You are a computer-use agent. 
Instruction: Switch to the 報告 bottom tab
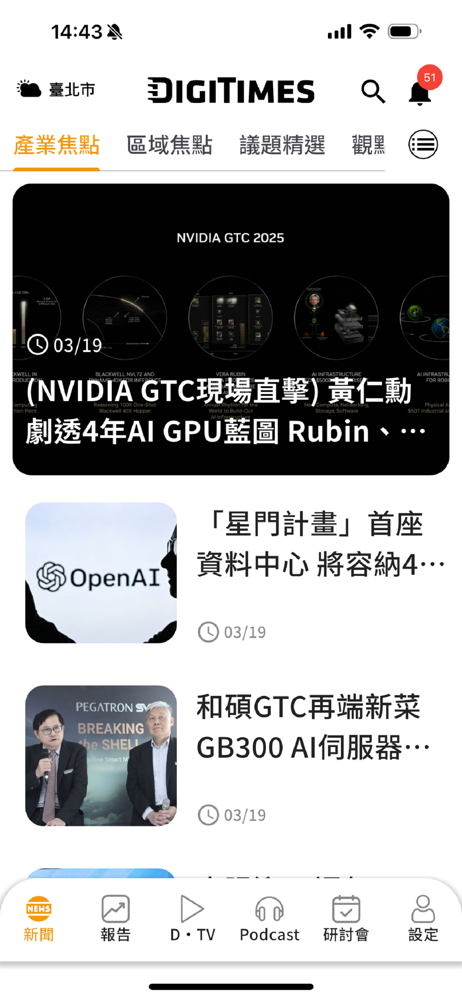(x=116, y=919)
